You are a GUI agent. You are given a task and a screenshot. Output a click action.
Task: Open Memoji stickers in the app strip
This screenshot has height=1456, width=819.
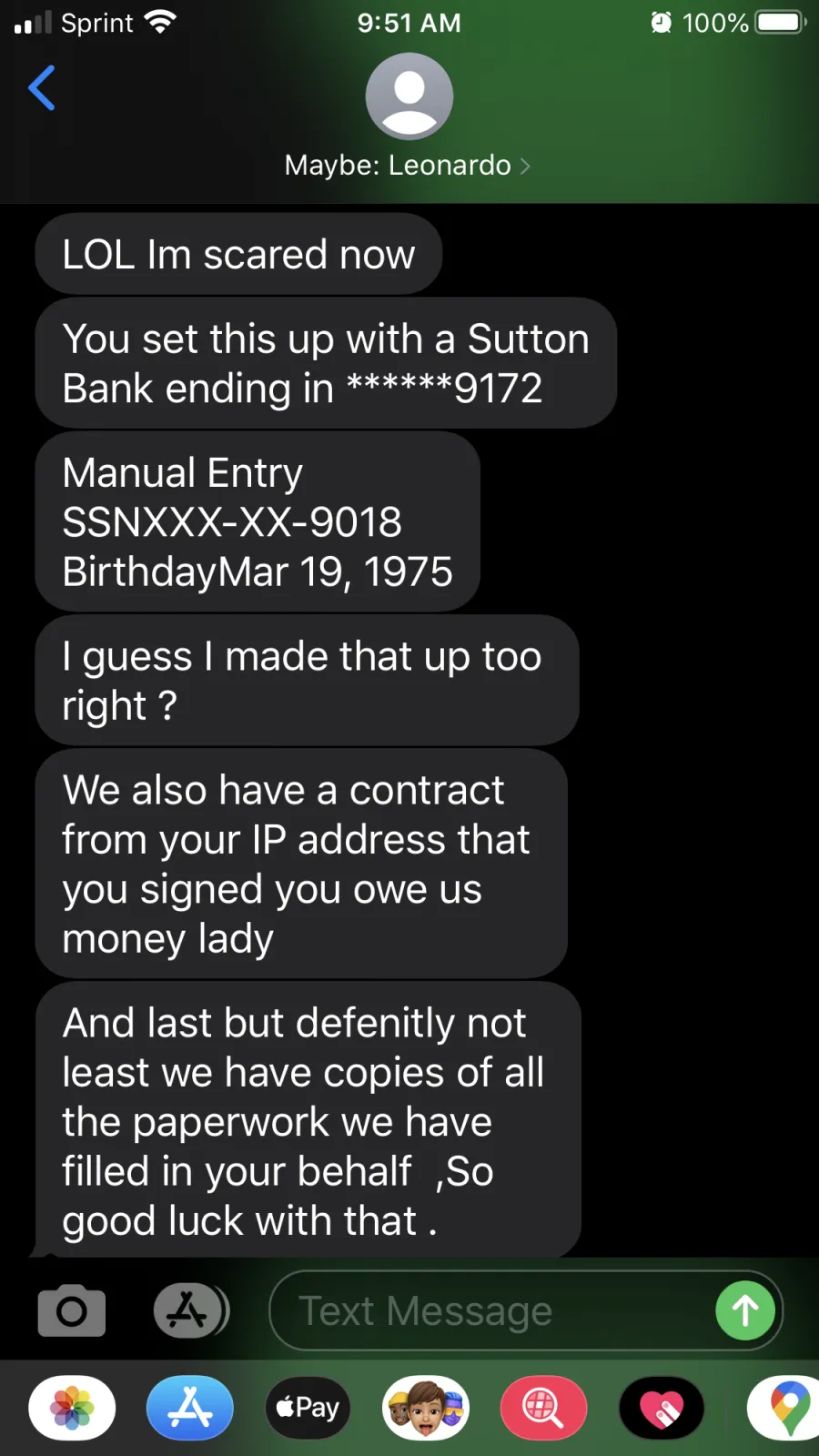[426, 1408]
